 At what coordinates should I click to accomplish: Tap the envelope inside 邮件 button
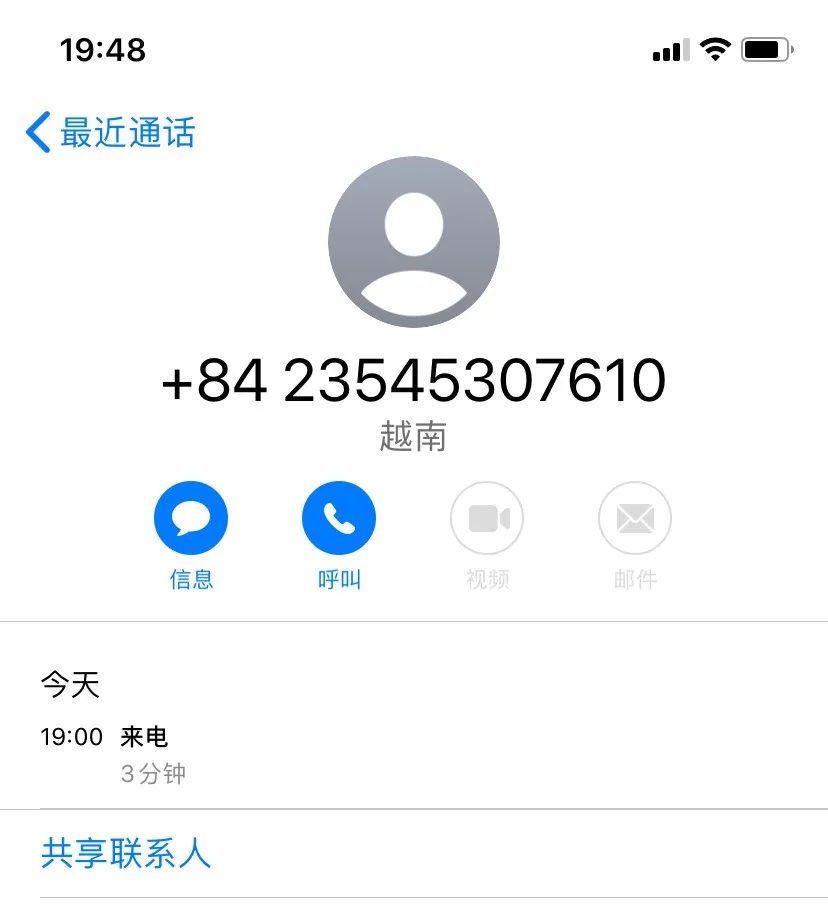(x=634, y=517)
